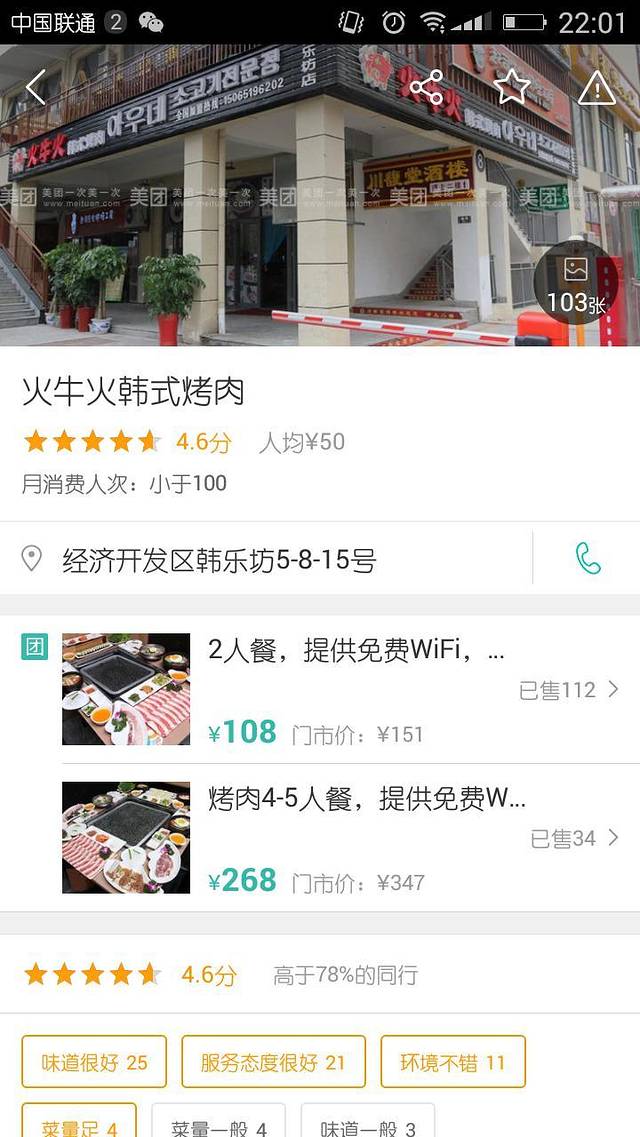Favorite the restaurant with the star icon
The image size is (640, 1137).
click(x=512, y=88)
